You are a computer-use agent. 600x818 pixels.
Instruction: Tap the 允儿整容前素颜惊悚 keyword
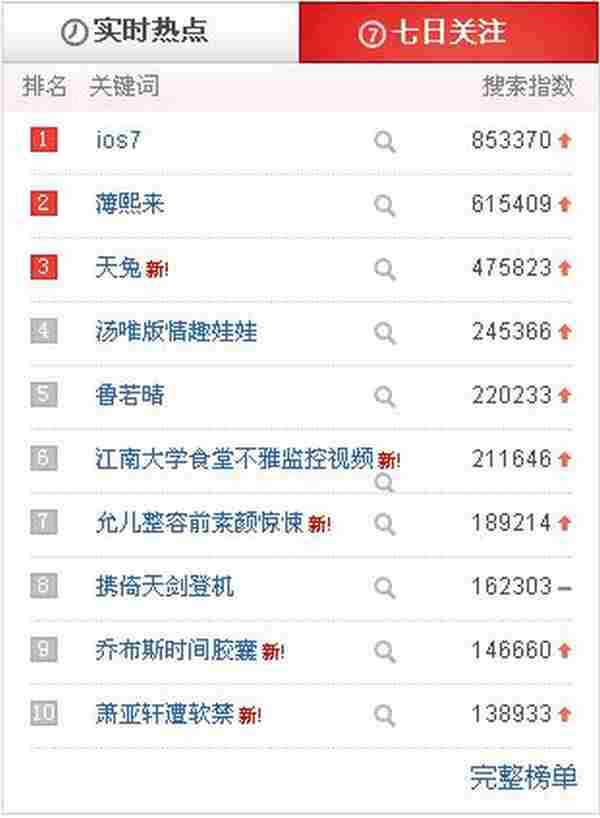point(199,522)
